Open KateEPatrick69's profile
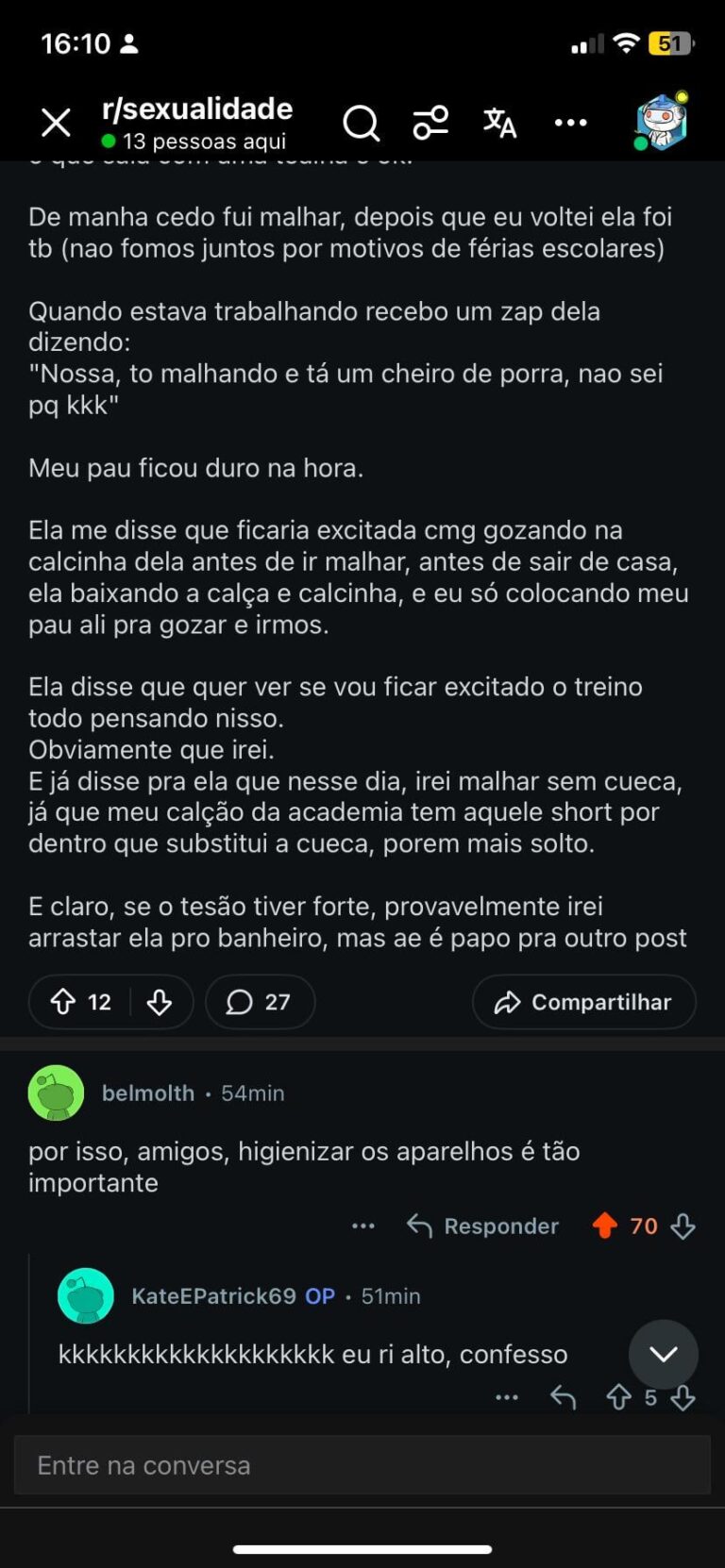Image resolution: width=725 pixels, height=1568 pixels. point(213,1296)
